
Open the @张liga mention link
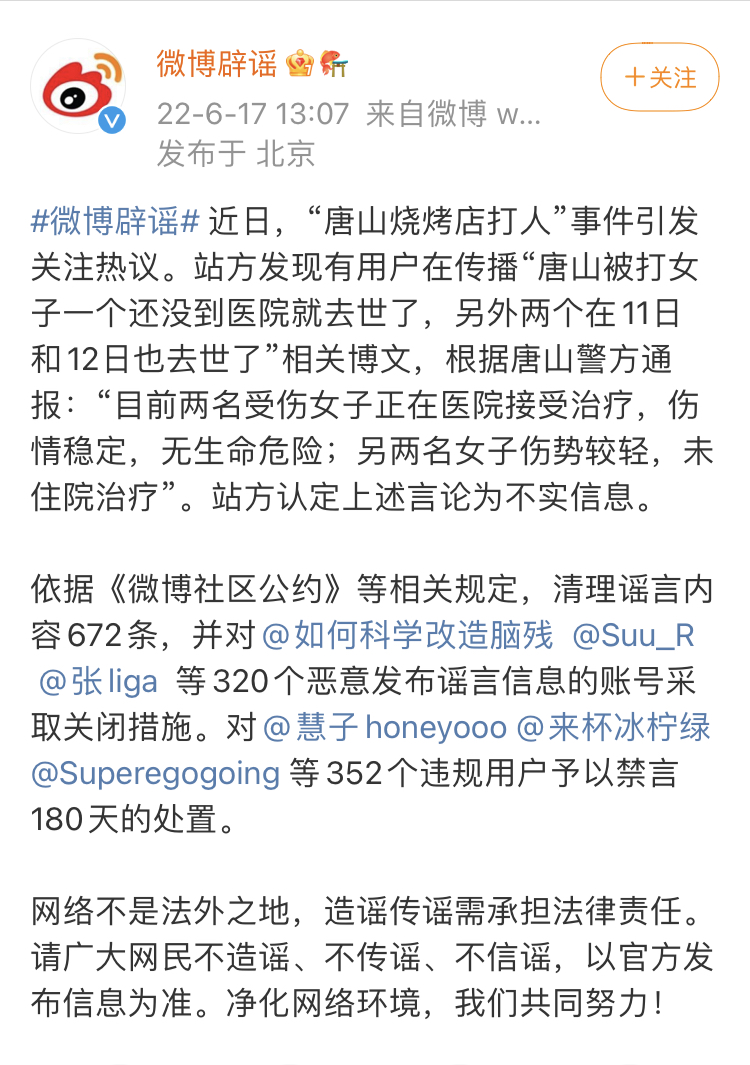point(98,681)
